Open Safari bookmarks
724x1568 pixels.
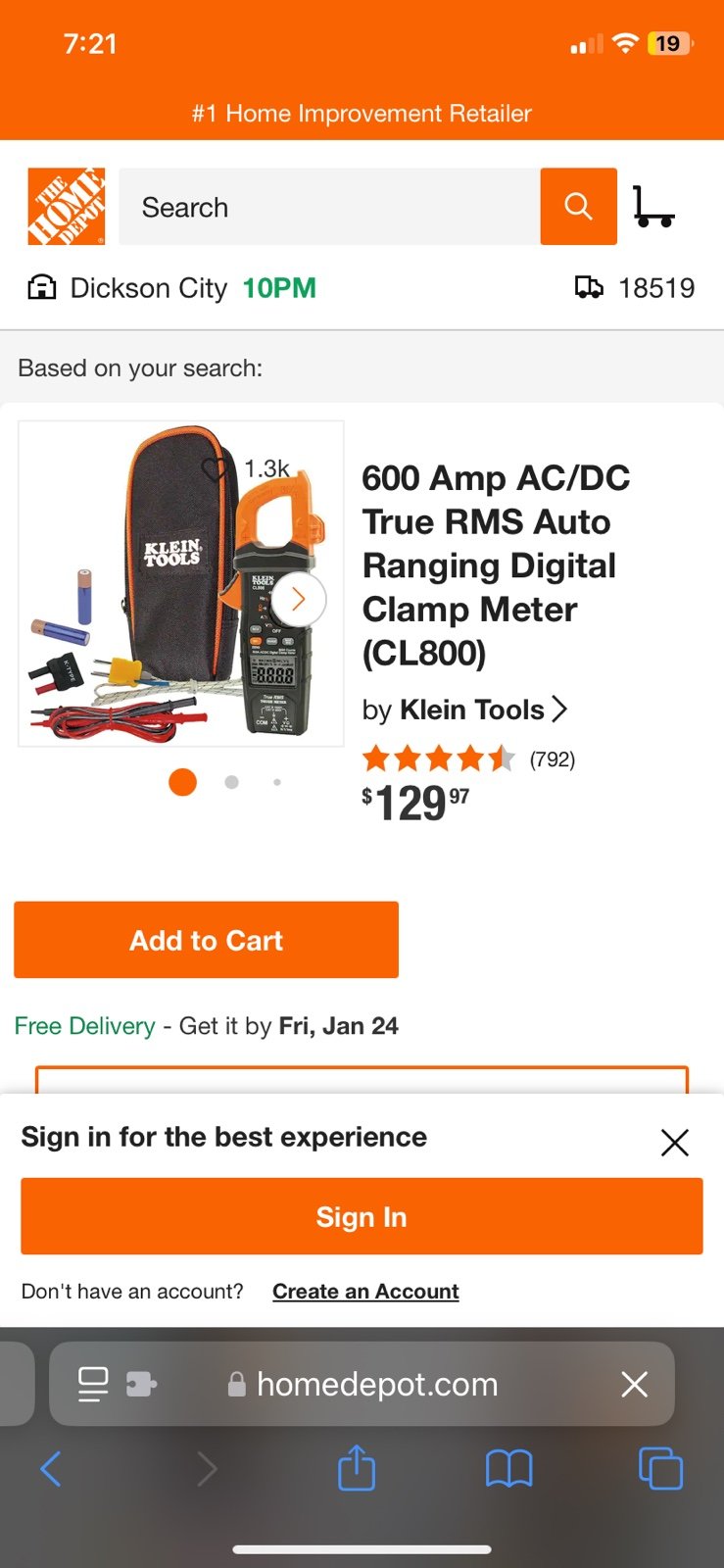coord(508,1469)
